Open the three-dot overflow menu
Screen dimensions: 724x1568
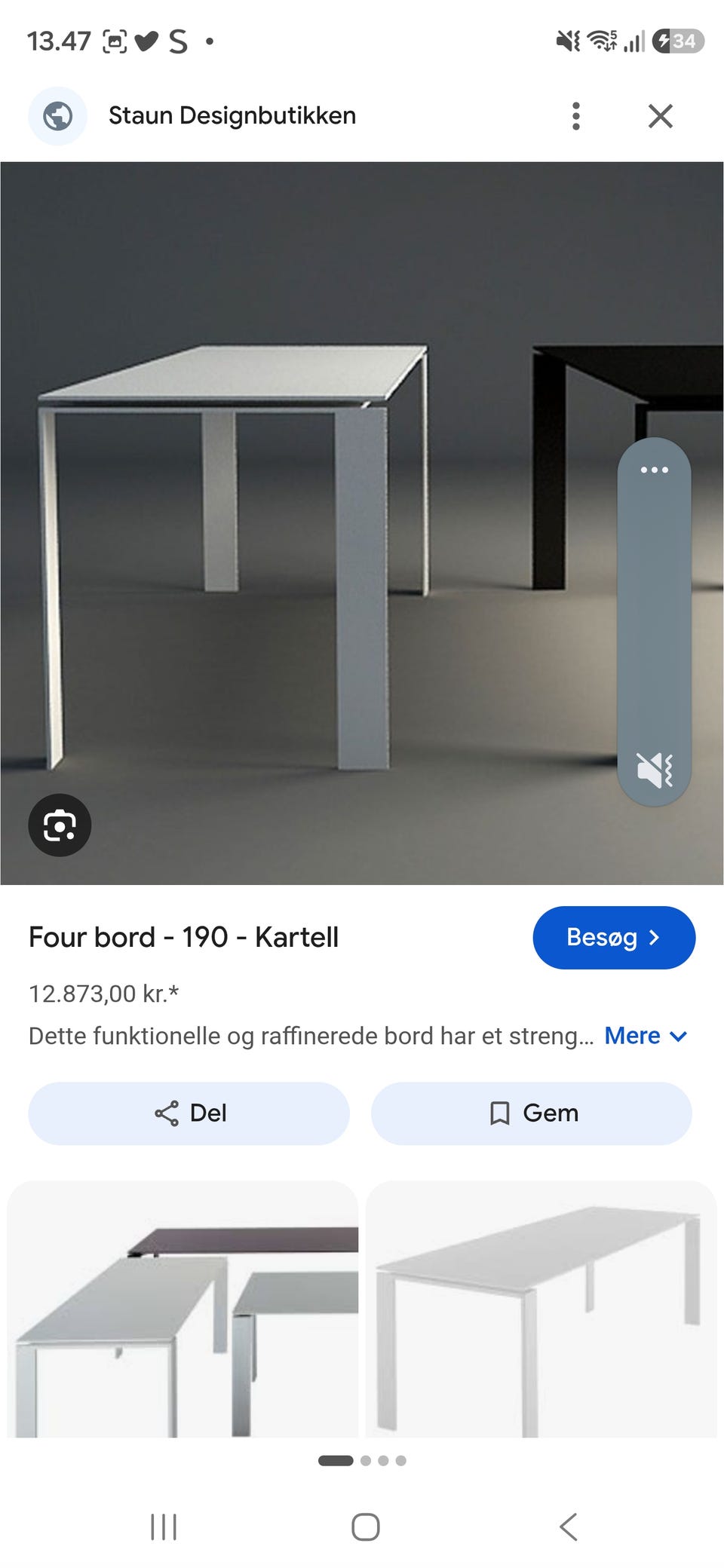[576, 116]
